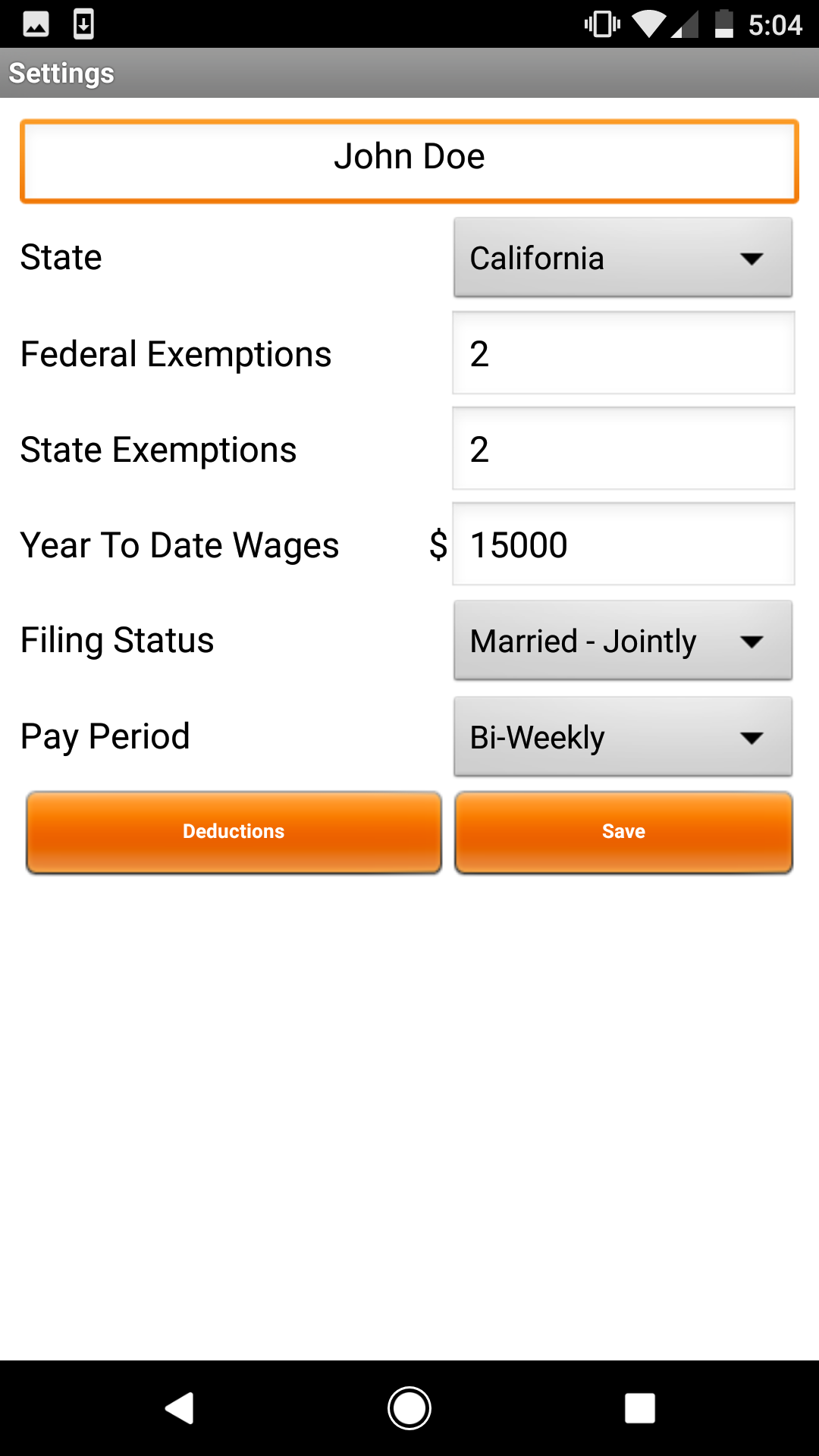The height and width of the screenshot is (1456, 819).
Task: Select the State Exemptions value field
Action: [623, 449]
